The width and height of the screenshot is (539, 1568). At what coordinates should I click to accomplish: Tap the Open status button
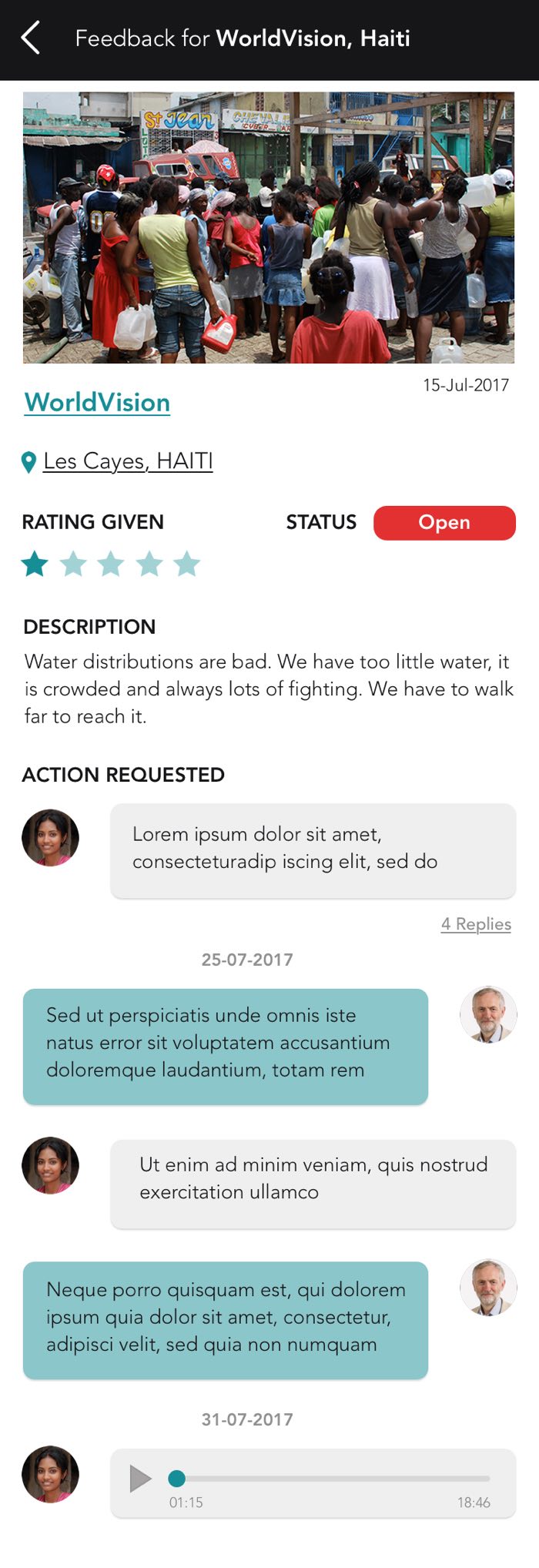pos(444,522)
